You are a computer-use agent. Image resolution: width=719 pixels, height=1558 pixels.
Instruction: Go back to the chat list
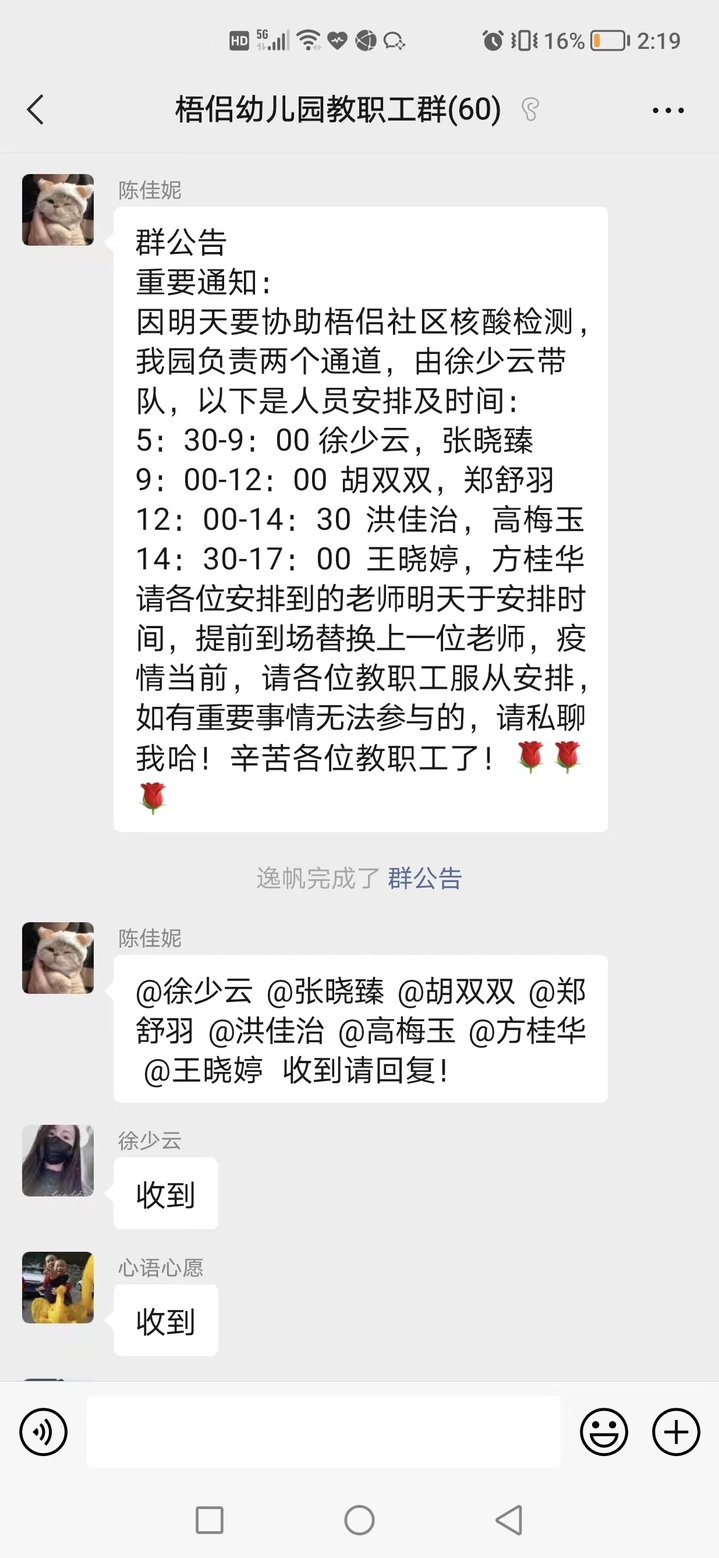pyautogui.click(x=36, y=109)
